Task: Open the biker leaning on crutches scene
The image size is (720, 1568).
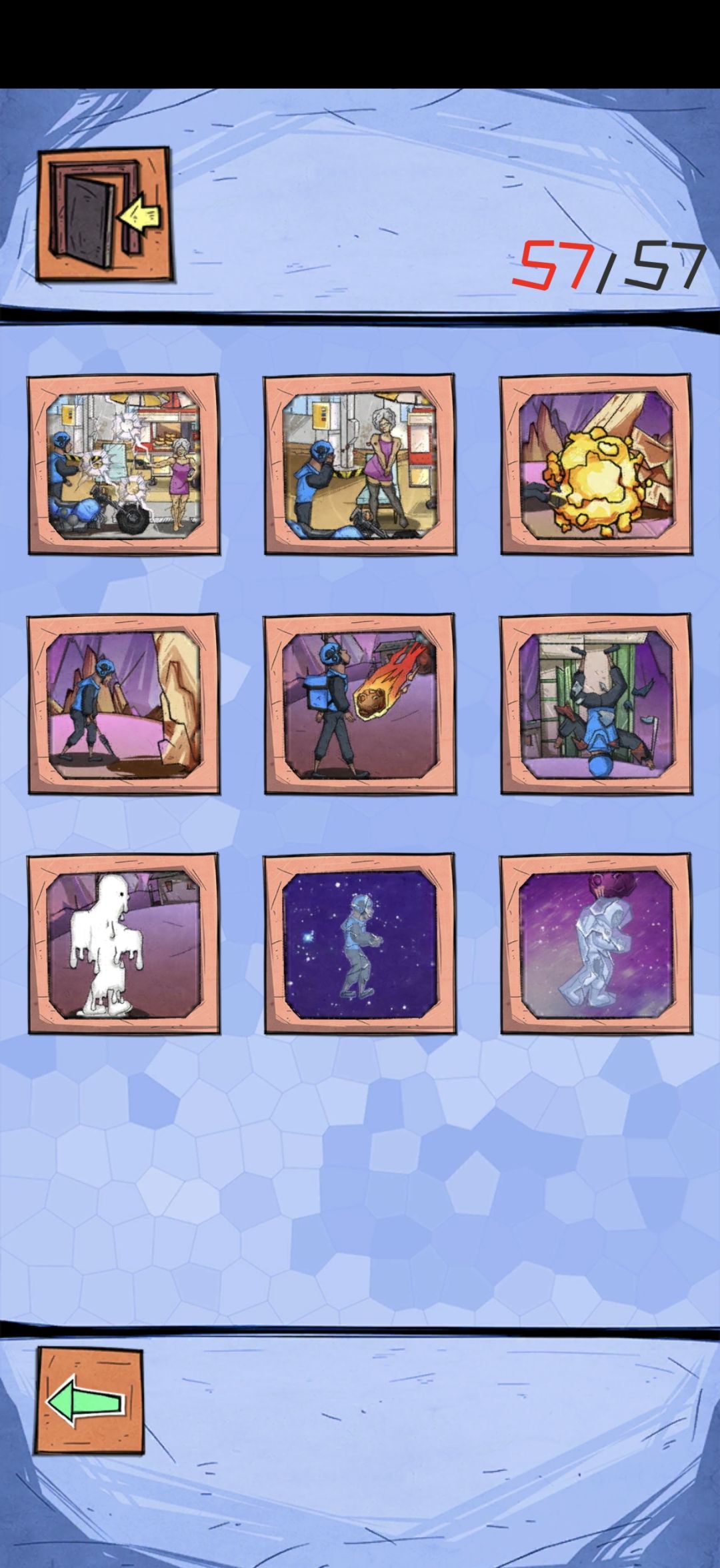Action: pyautogui.click(x=123, y=704)
